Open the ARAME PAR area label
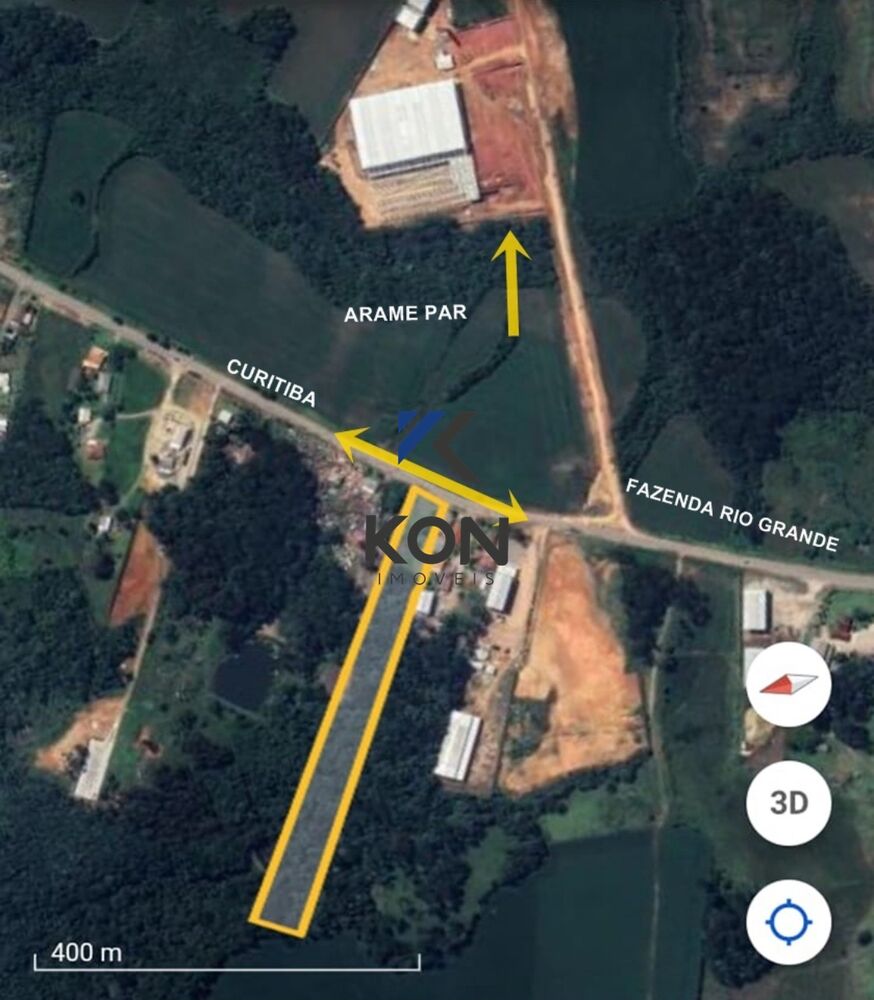 tap(404, 313)
